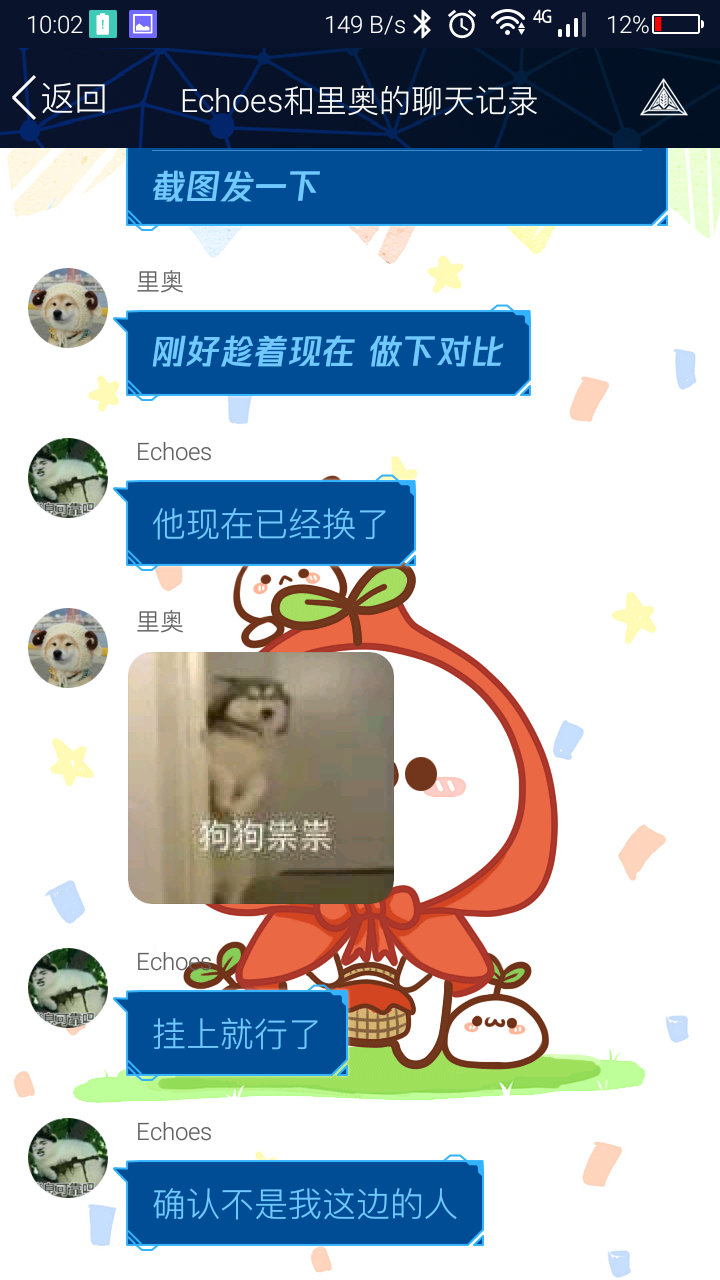This screenshot has width=720, height=1280.
Task: Open the 狗狗祟祟 sticker image
Action: 261,778
